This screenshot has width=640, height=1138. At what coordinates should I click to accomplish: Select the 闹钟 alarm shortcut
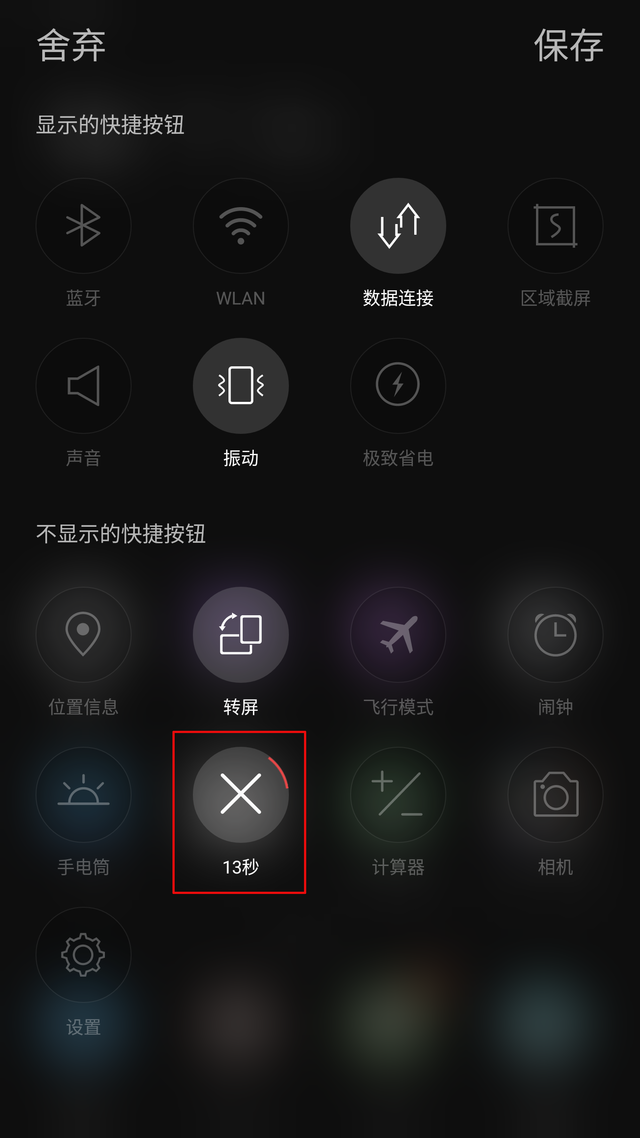[x=555, y=635]
